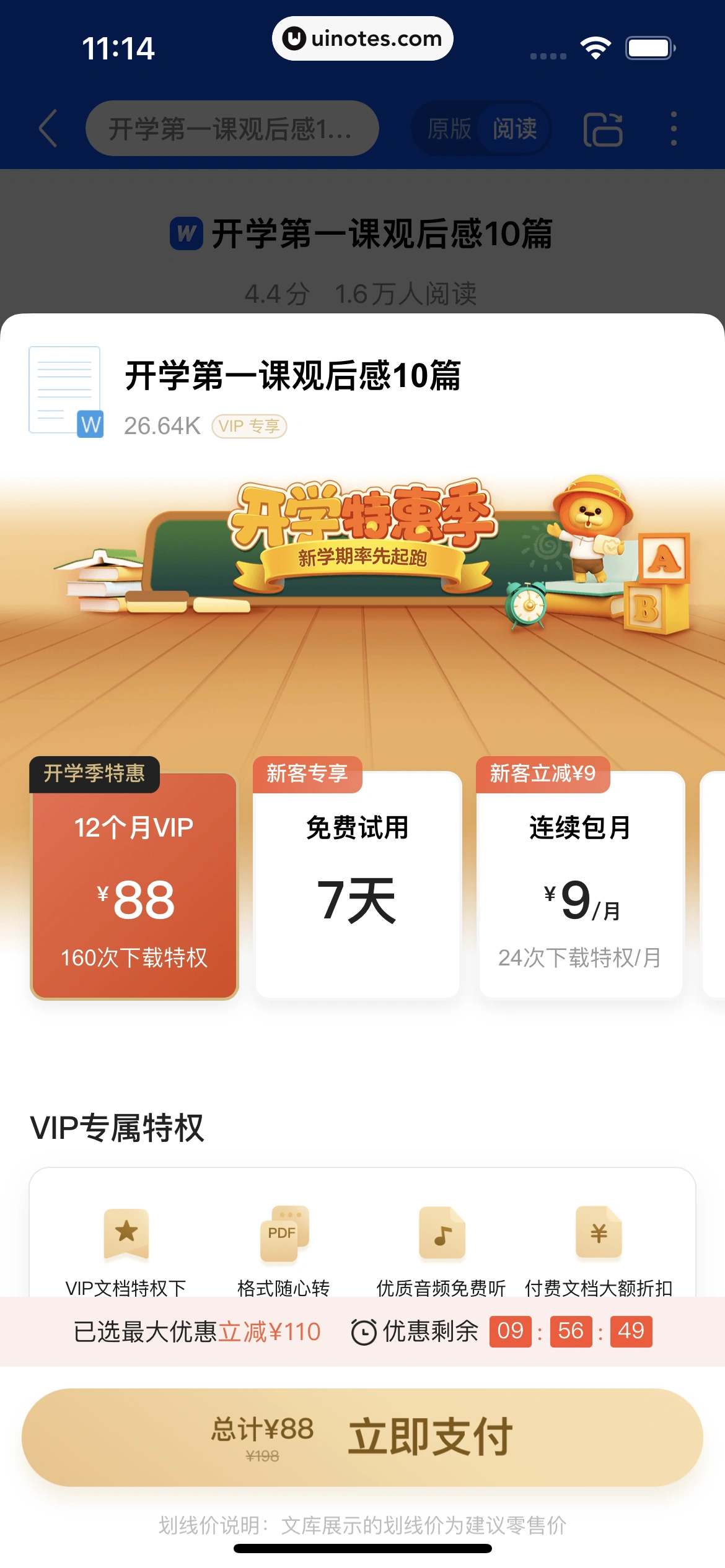
Task: Open the 格式随心转 PDF conversion icon
Action: (x=283, y=1234)
